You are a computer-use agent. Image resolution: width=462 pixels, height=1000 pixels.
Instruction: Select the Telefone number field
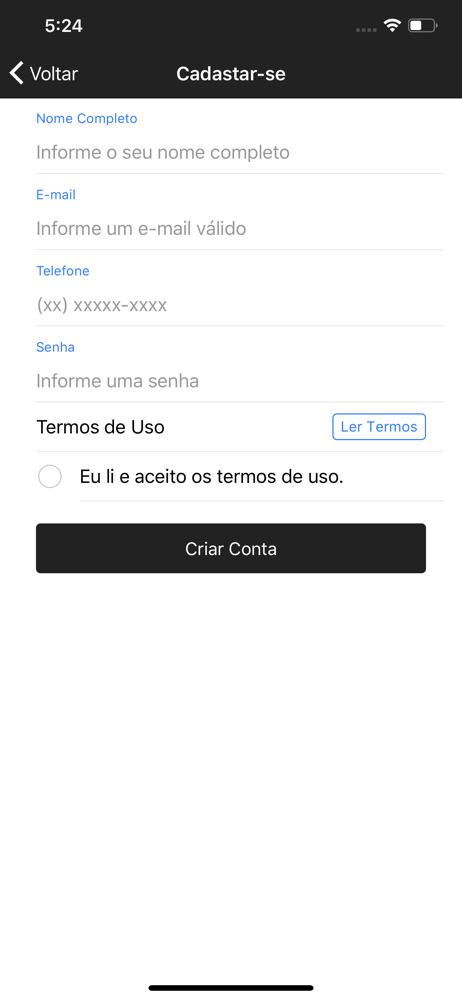(x=239, y=305)
